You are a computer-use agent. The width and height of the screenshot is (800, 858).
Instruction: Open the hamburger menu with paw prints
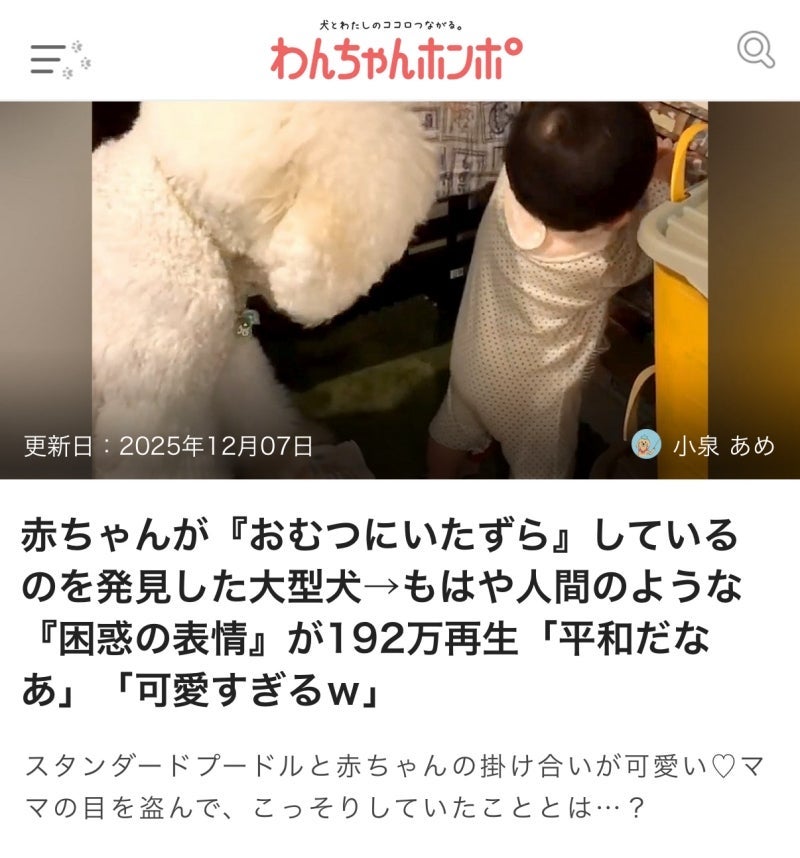click(x=58, y=59)
